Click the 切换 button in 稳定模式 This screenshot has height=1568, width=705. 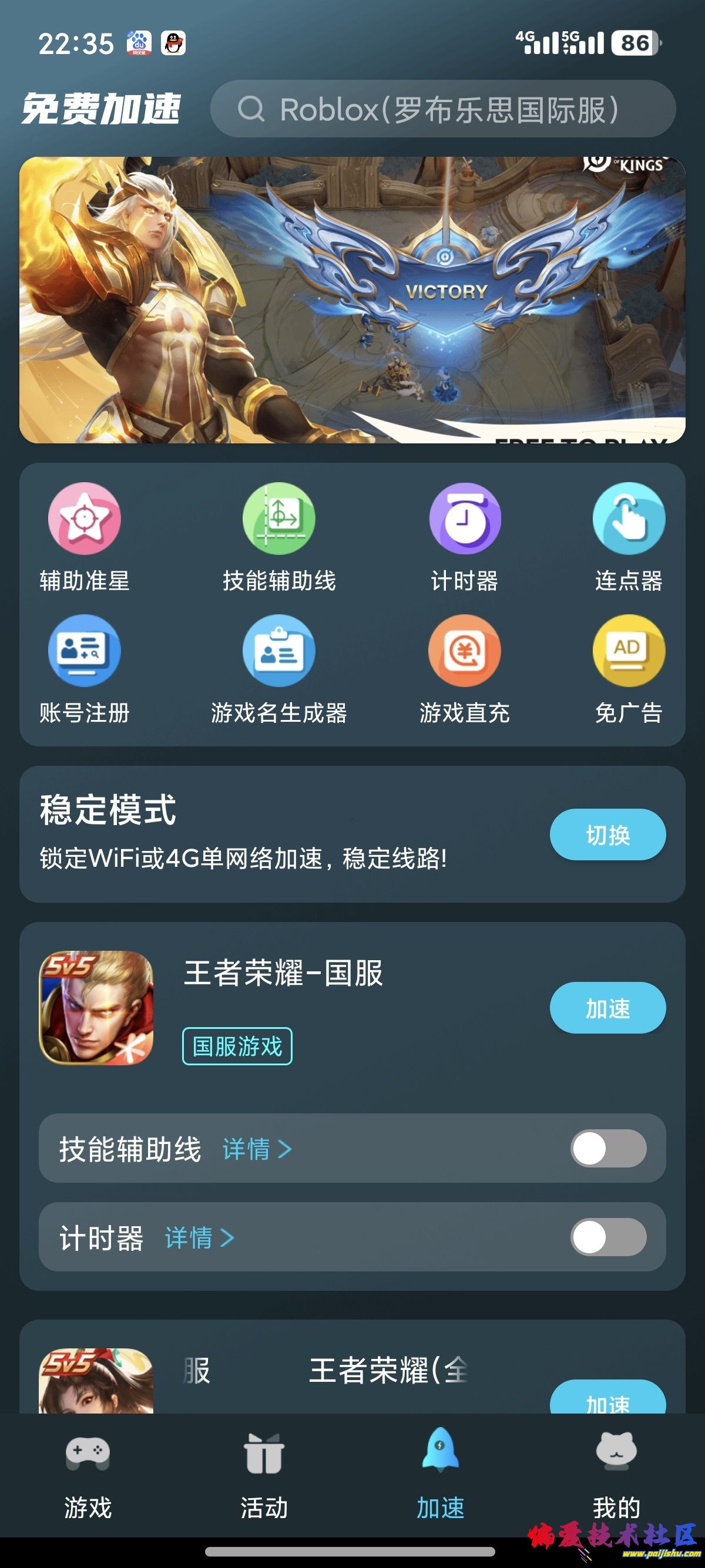tap(606, 835)
